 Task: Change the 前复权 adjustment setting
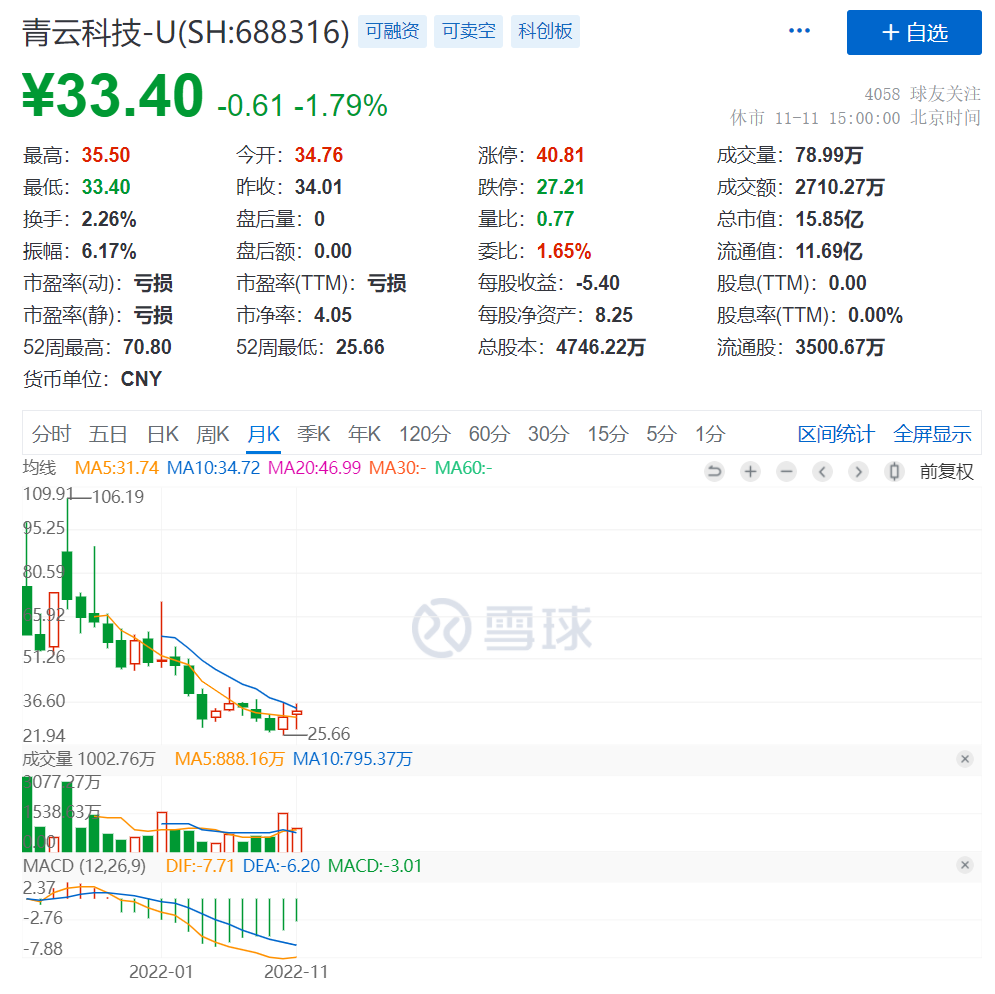(x=946, y=472)
